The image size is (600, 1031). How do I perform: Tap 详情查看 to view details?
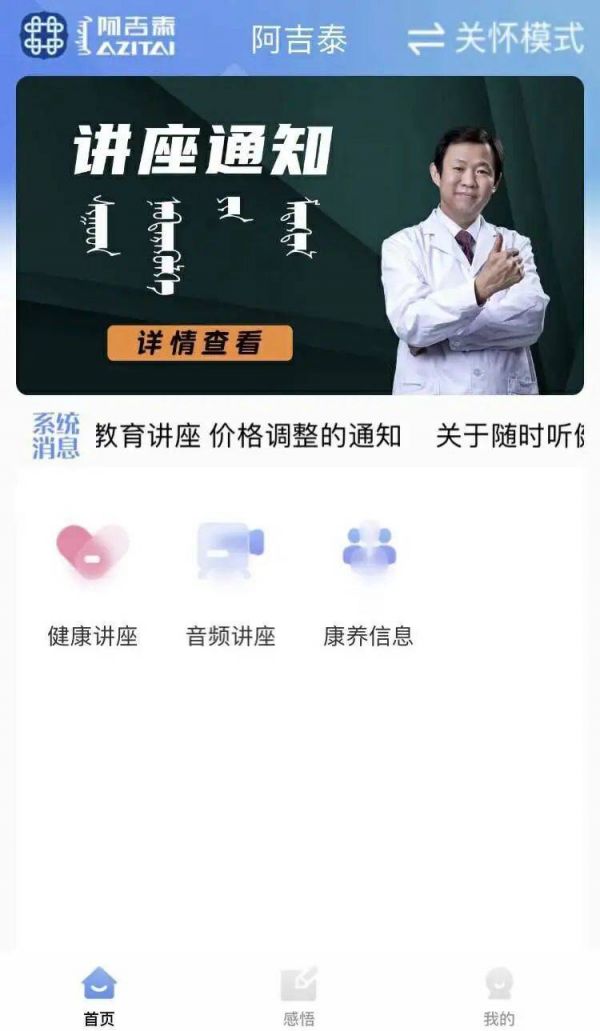click(x=200, y=343)
